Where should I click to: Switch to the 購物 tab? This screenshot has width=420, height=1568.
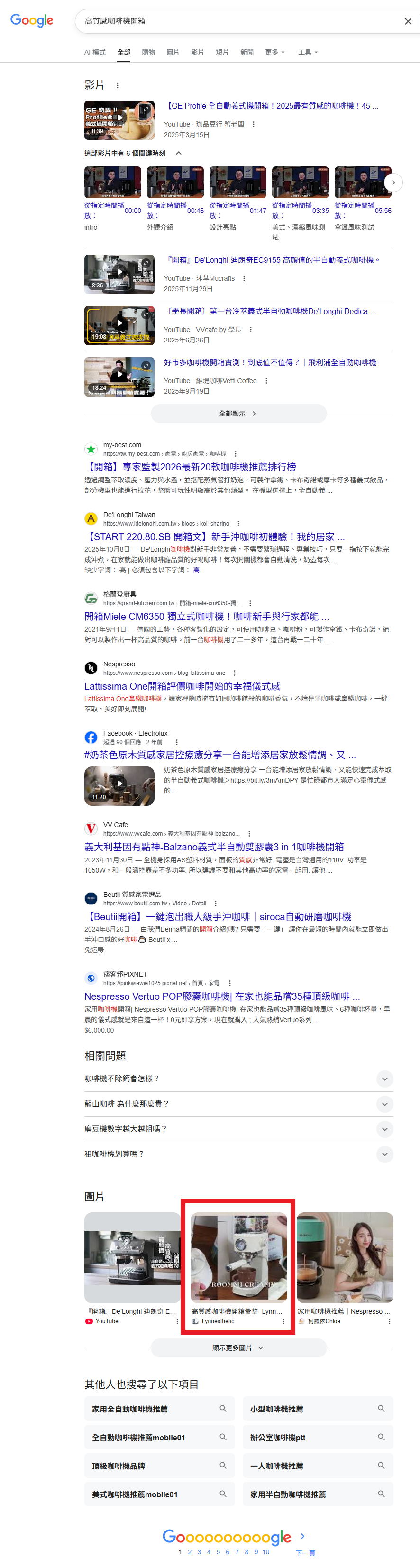click(x=148, y=52)
